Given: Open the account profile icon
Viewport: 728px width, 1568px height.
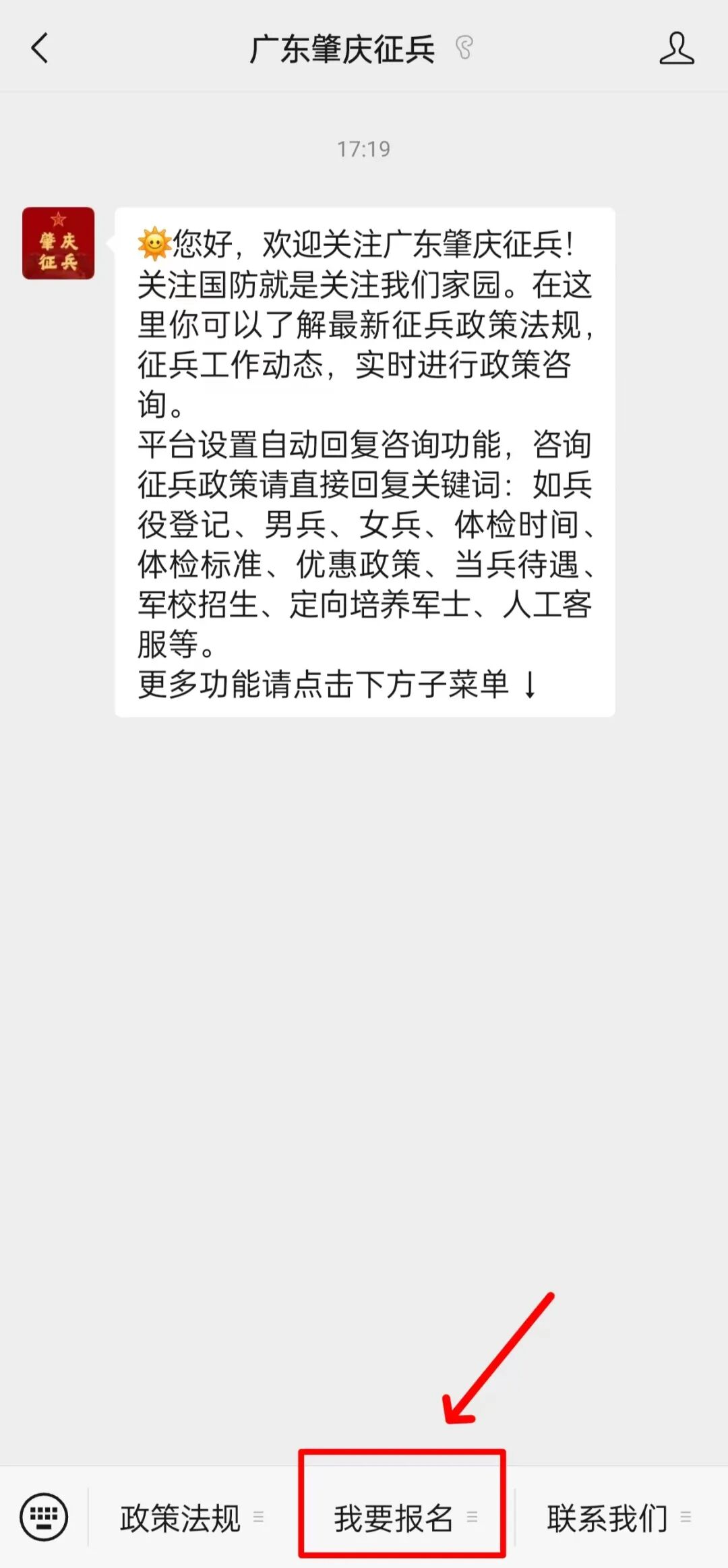Looking at the screenshot, I should 676,49.
